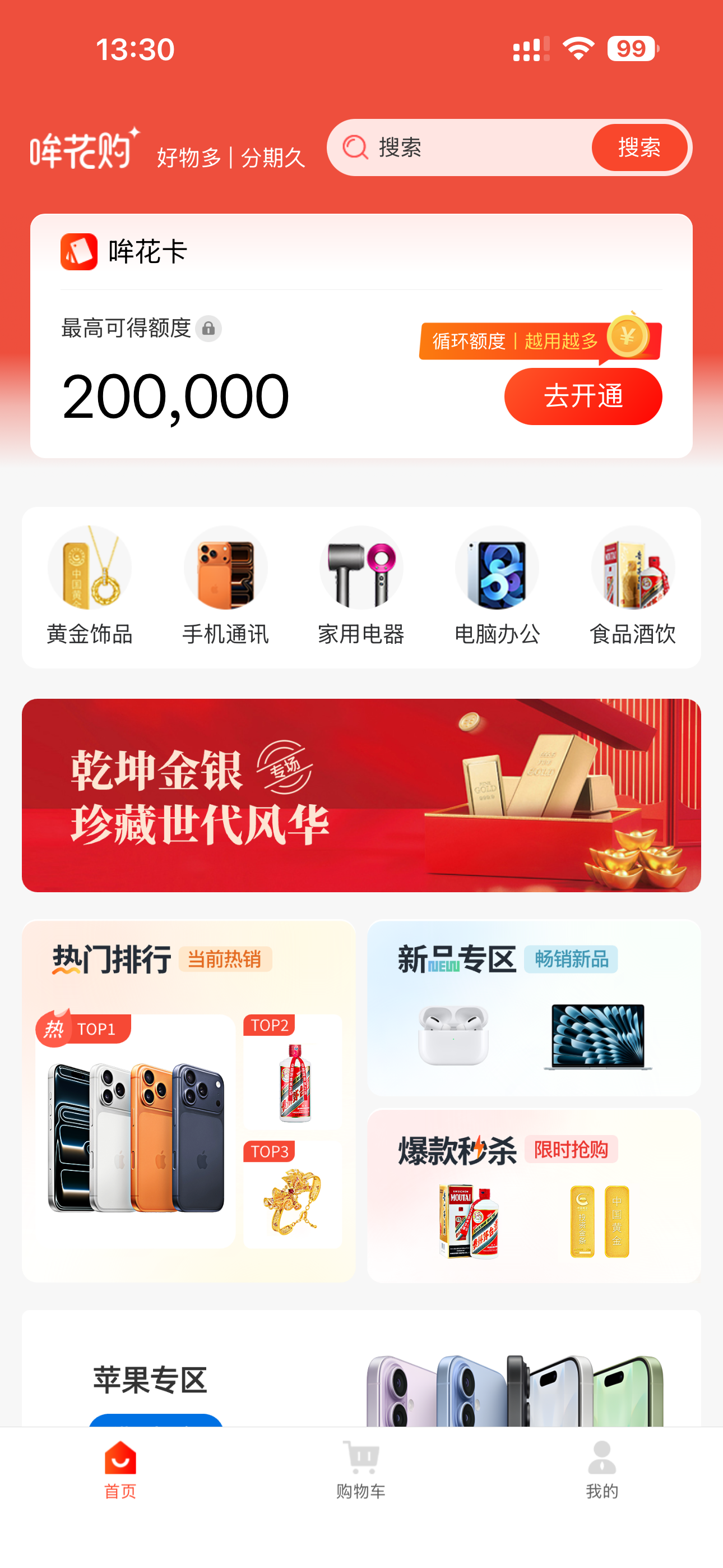Image resolution: width=723 pixels, height=1568 pixels.
Task: Open the TOP1 iPhone hot-ranking item
Action: tap(136, 1131)
